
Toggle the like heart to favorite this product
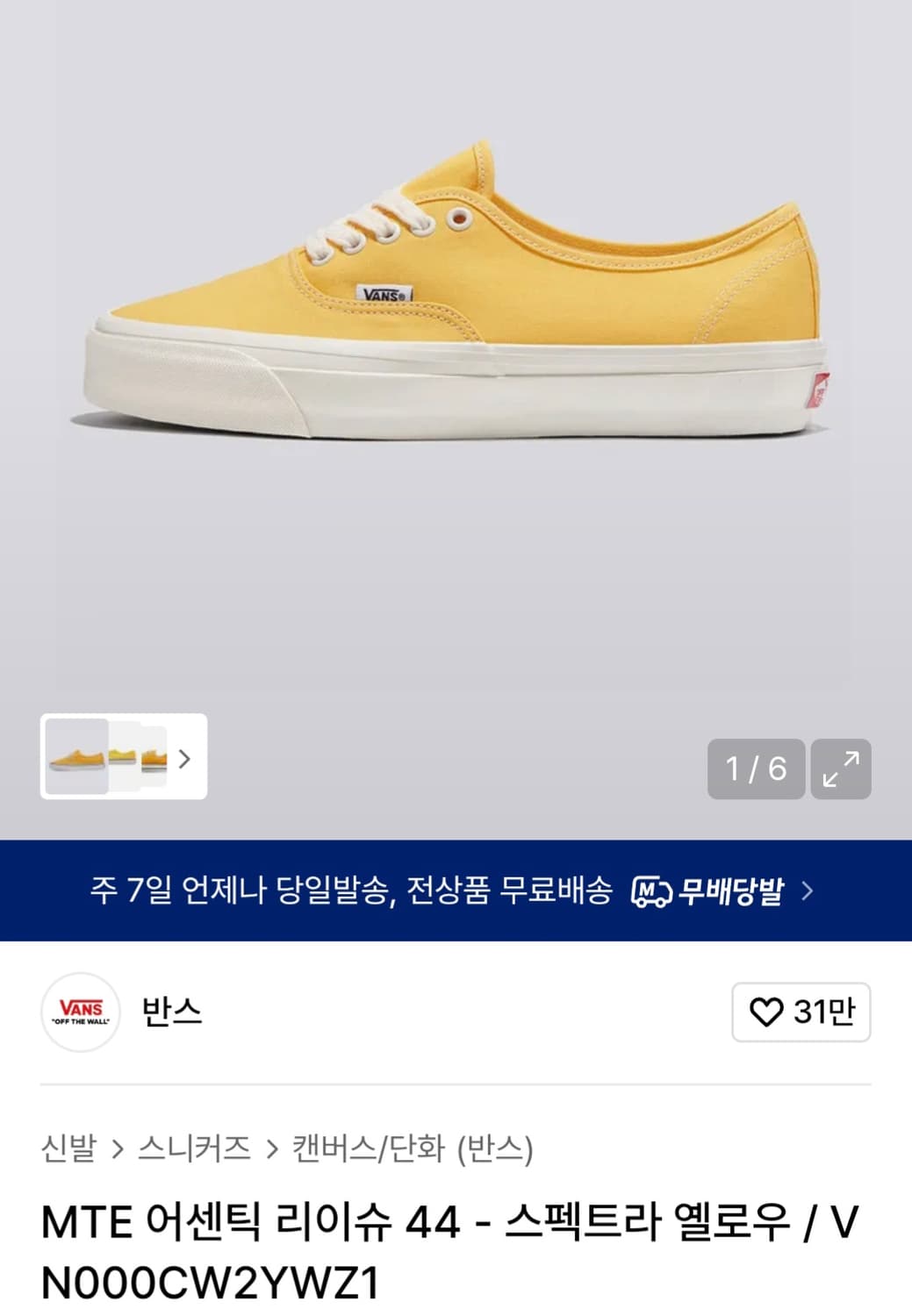pyautogui.click(x=766, y=1012)
